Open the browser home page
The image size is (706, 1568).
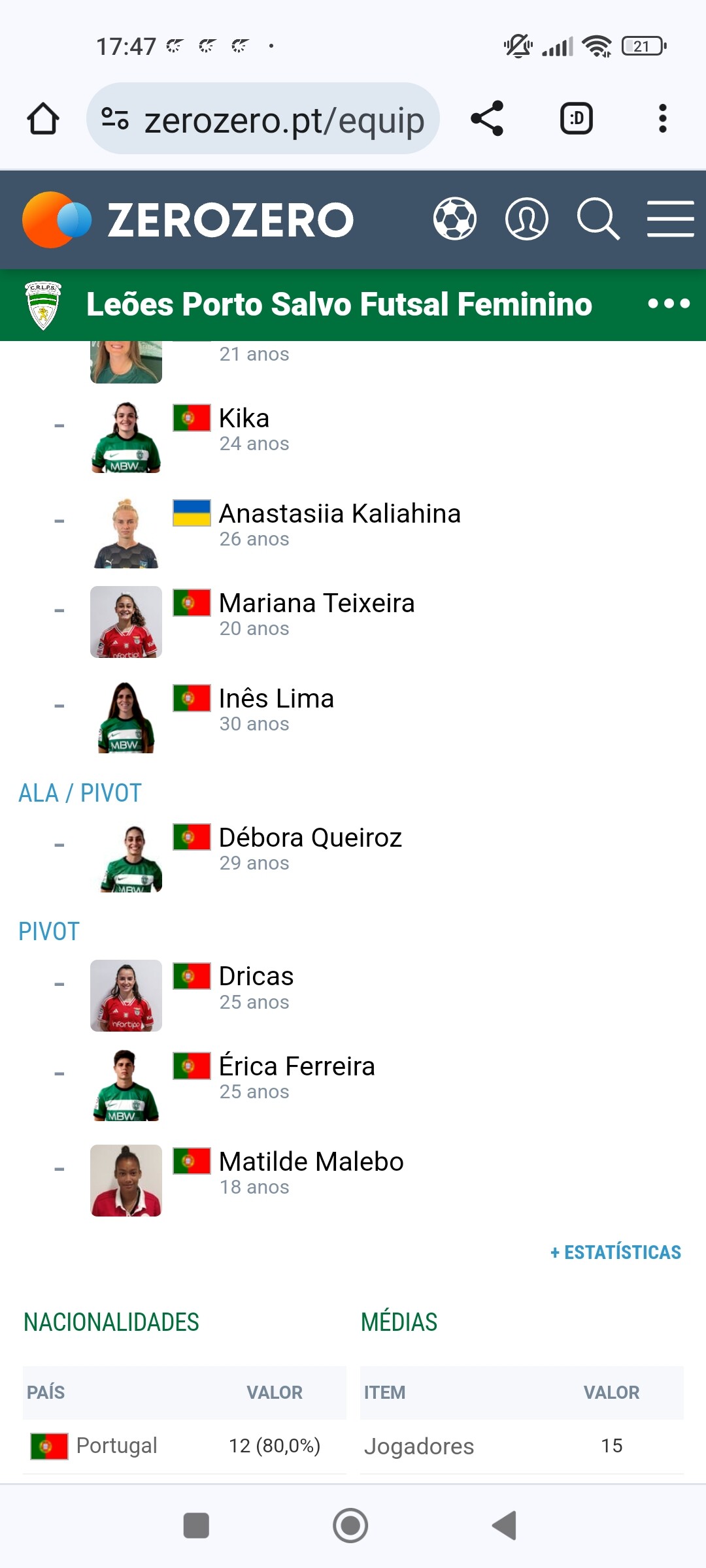43,119
